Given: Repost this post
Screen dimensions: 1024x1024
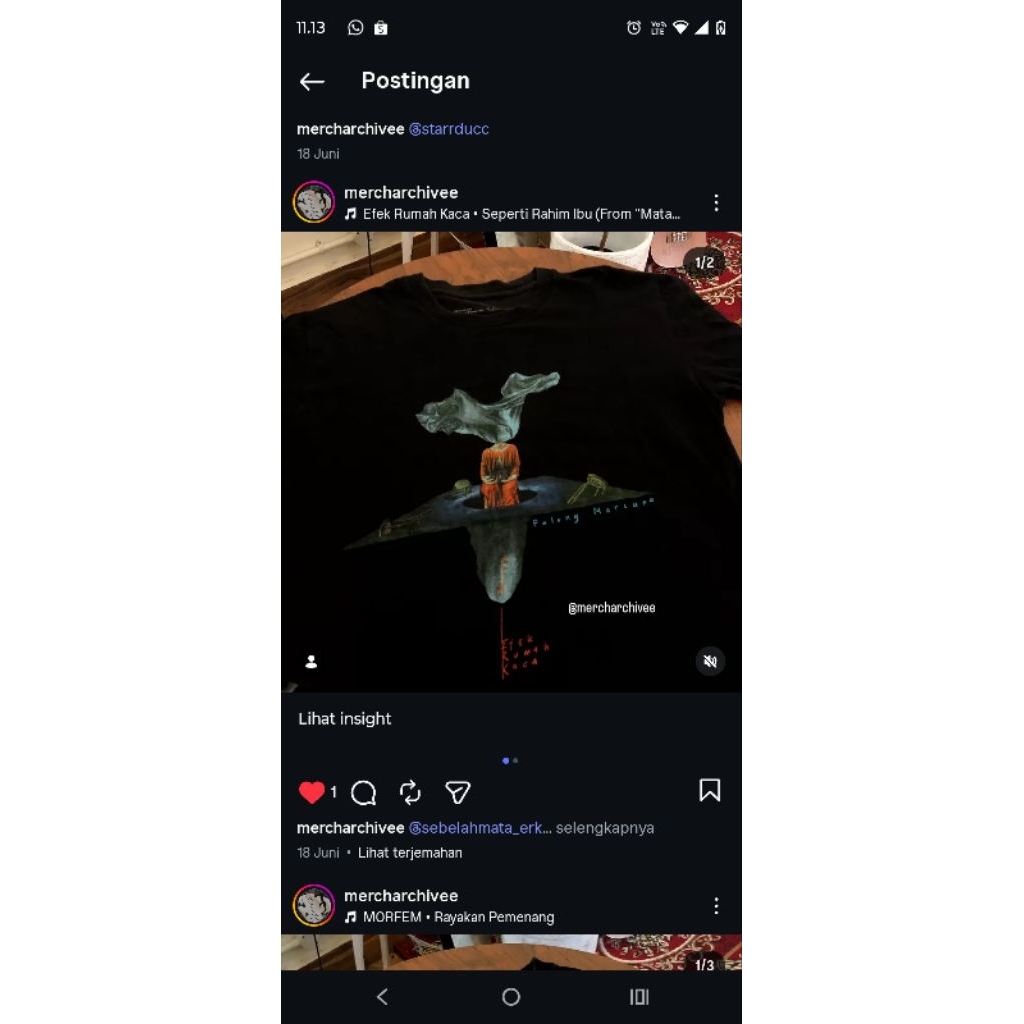Looking at the screenshot, I should pos(411,793).
